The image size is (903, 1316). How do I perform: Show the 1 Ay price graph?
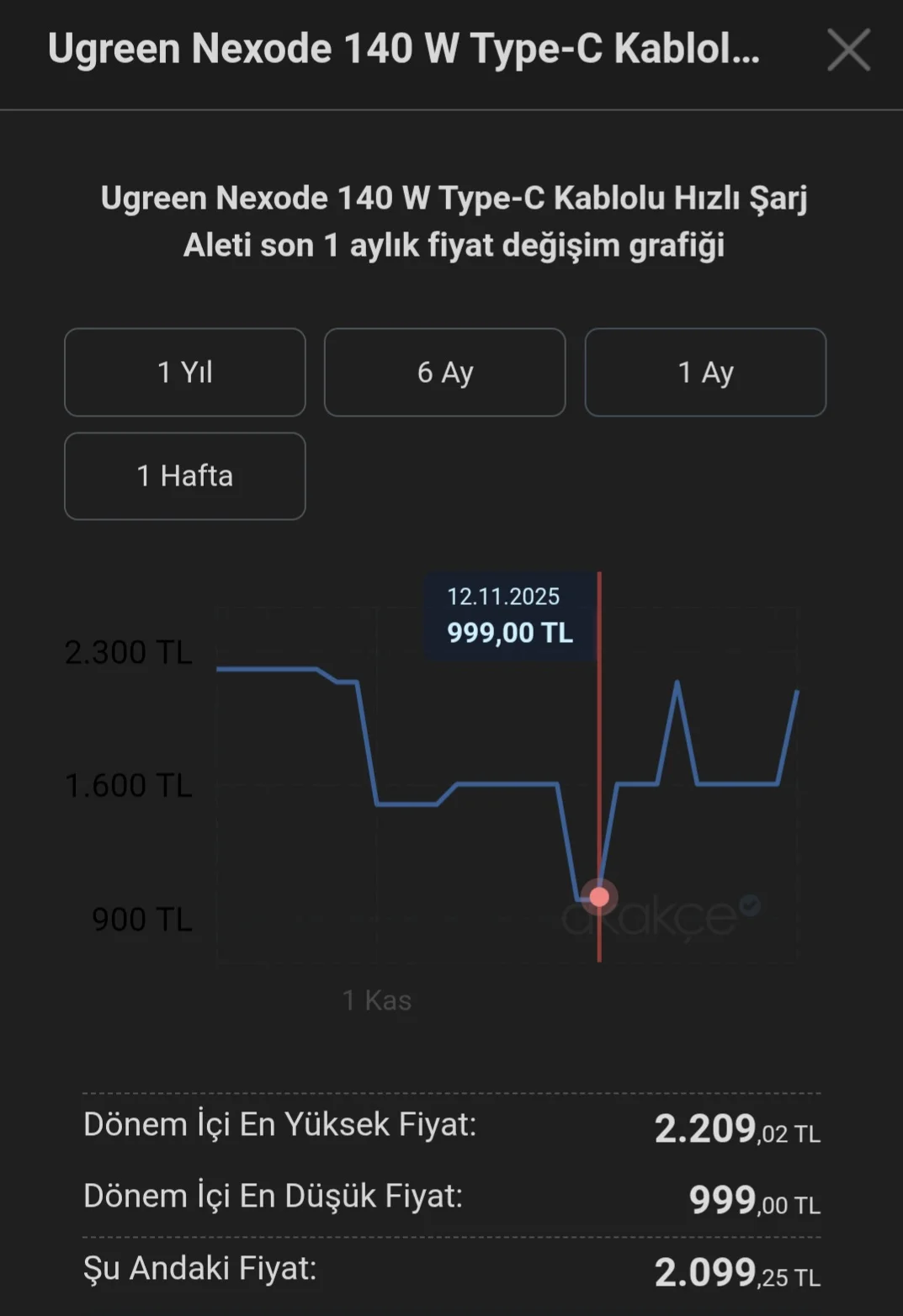pyautogui.click(x=705, y=372)
